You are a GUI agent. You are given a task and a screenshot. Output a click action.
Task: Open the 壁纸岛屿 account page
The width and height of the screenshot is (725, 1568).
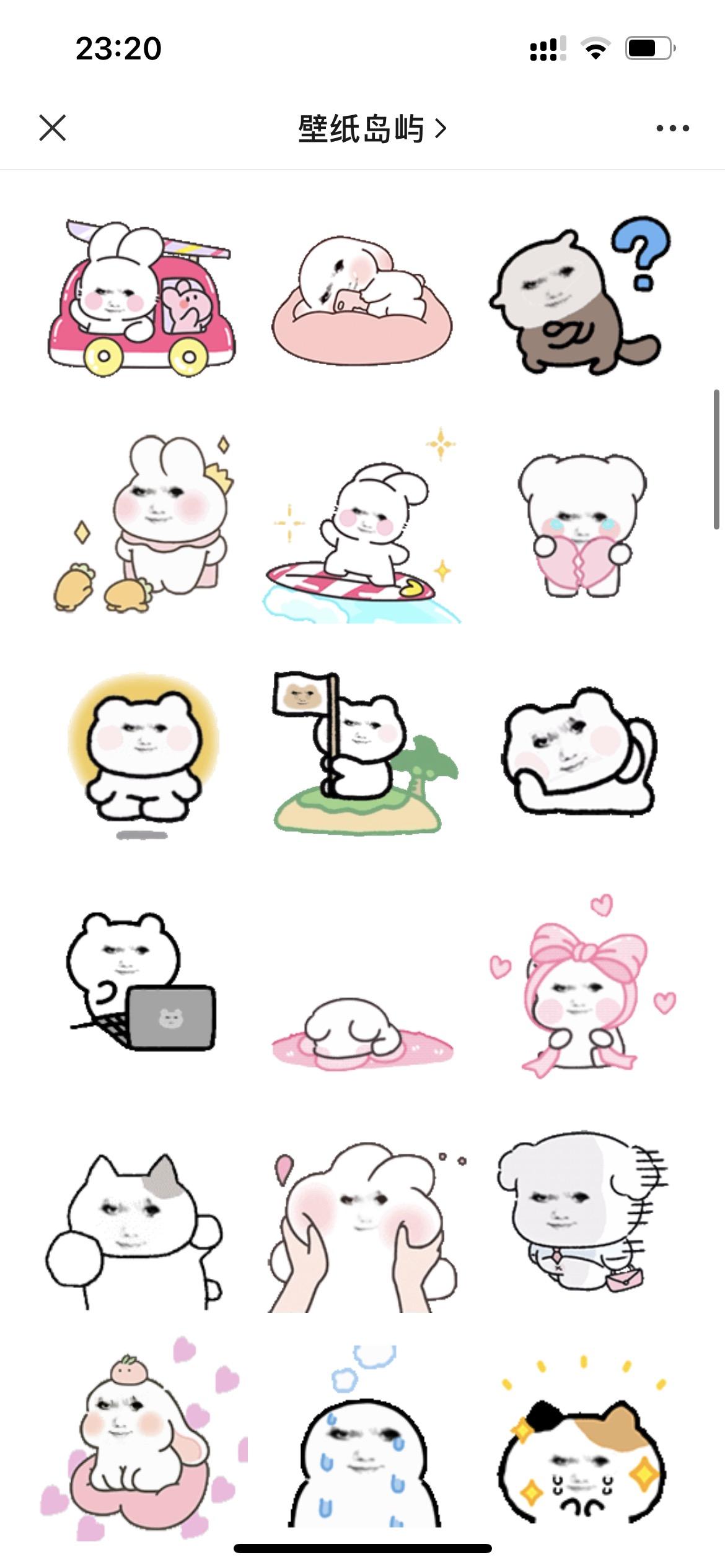click(x=371, y=129)
